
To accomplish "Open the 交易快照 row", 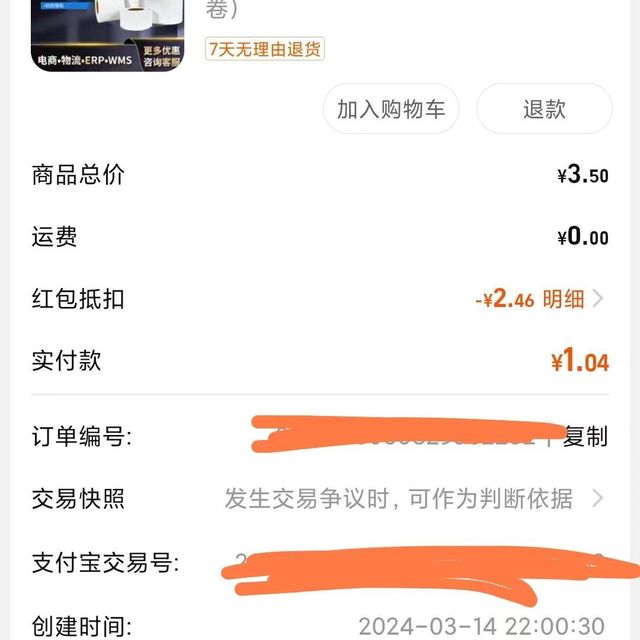I will click(x=320, y=498).
